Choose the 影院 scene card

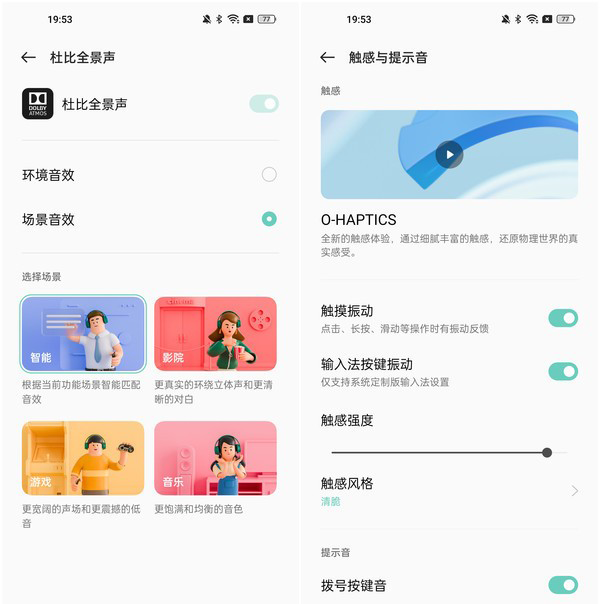[215, 334]
